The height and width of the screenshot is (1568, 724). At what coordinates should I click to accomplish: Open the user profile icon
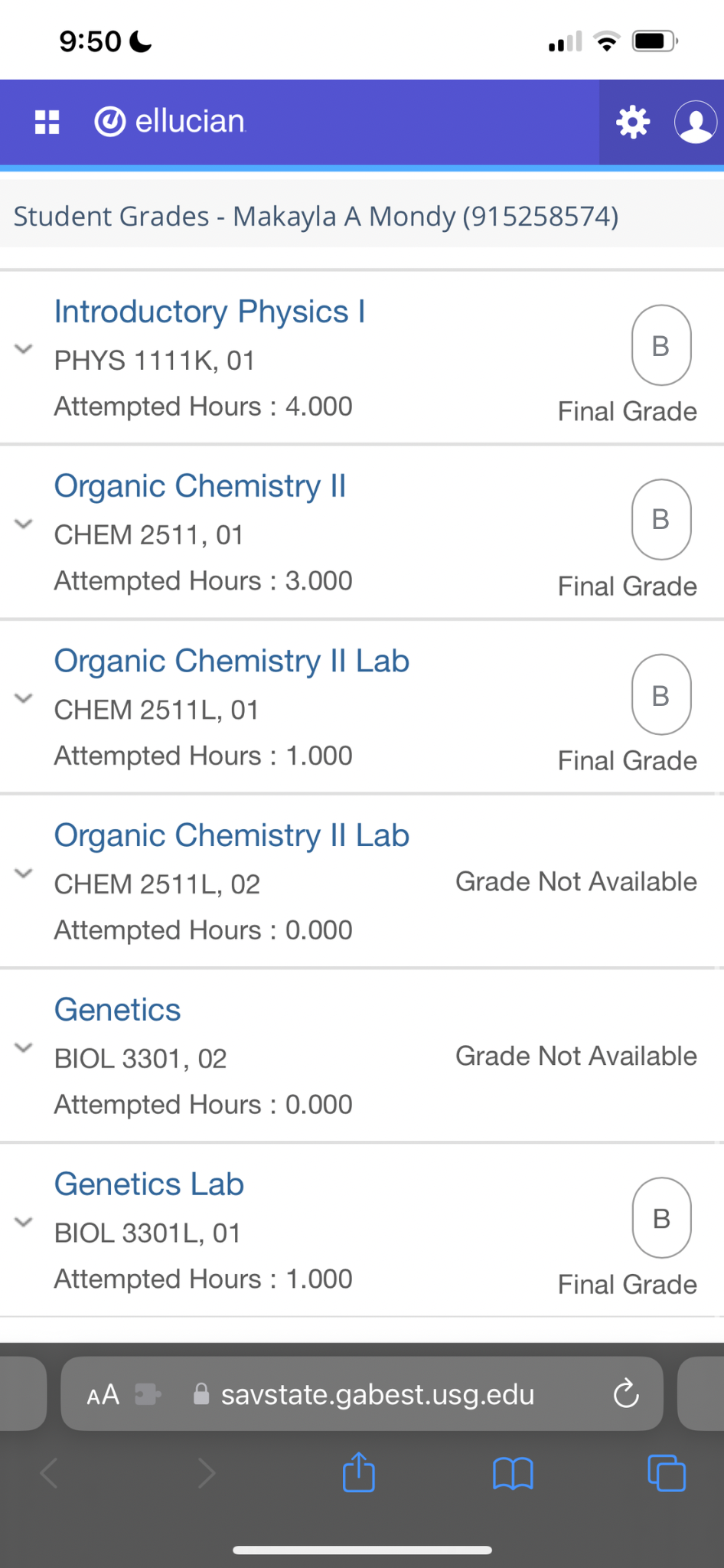(x=696, y=122)
